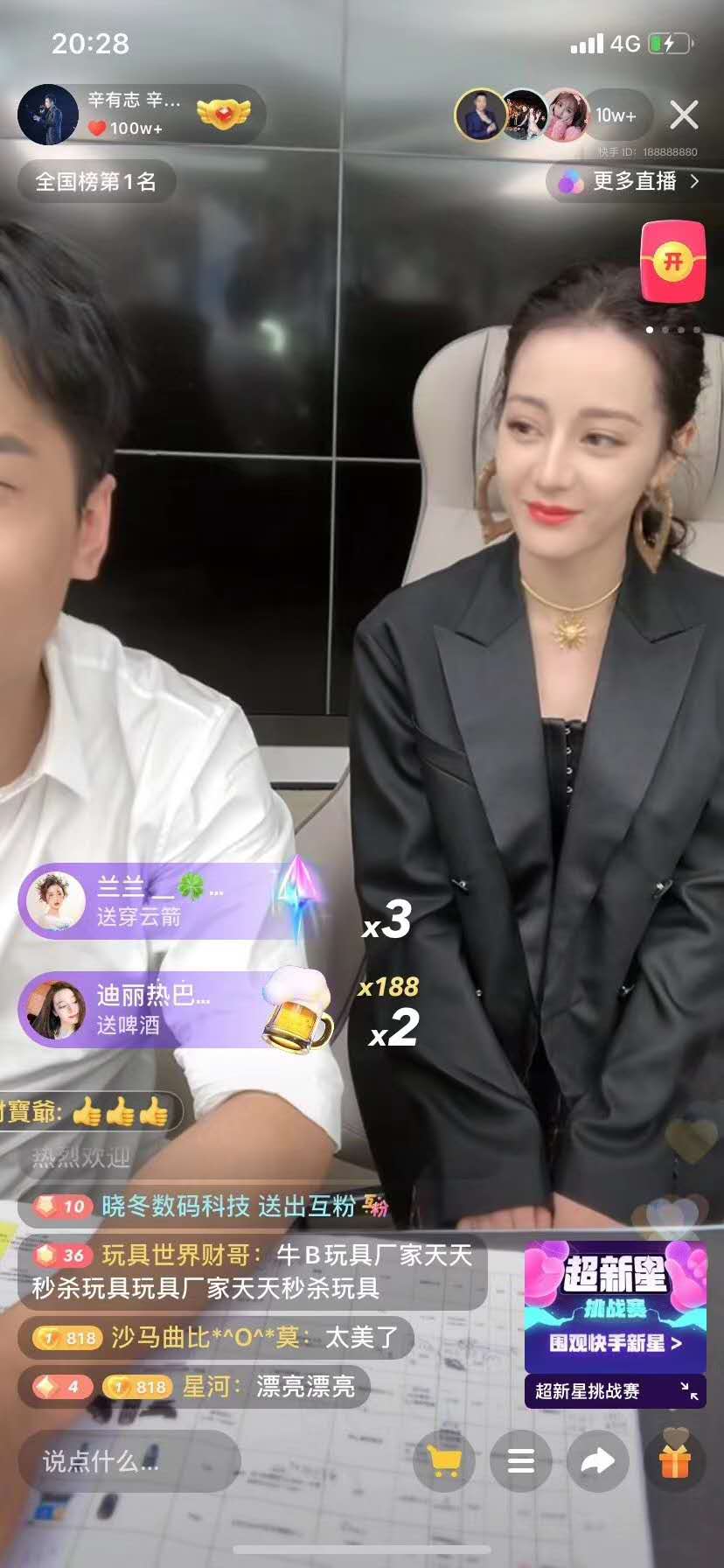
Task: Open the streamer's profile 辛有志
Action: pos(48,115)
